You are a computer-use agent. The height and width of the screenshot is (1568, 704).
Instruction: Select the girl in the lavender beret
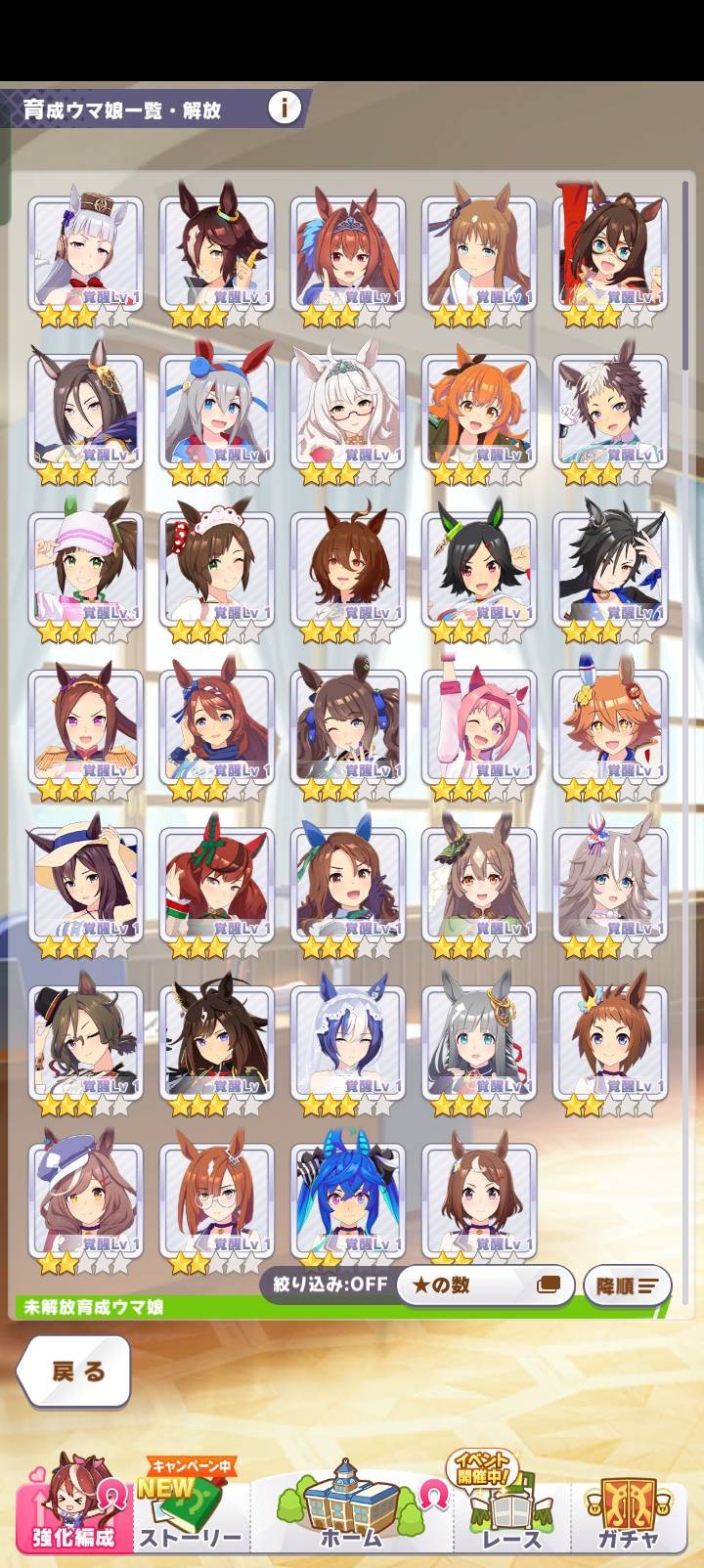(x=85, y=1200)
